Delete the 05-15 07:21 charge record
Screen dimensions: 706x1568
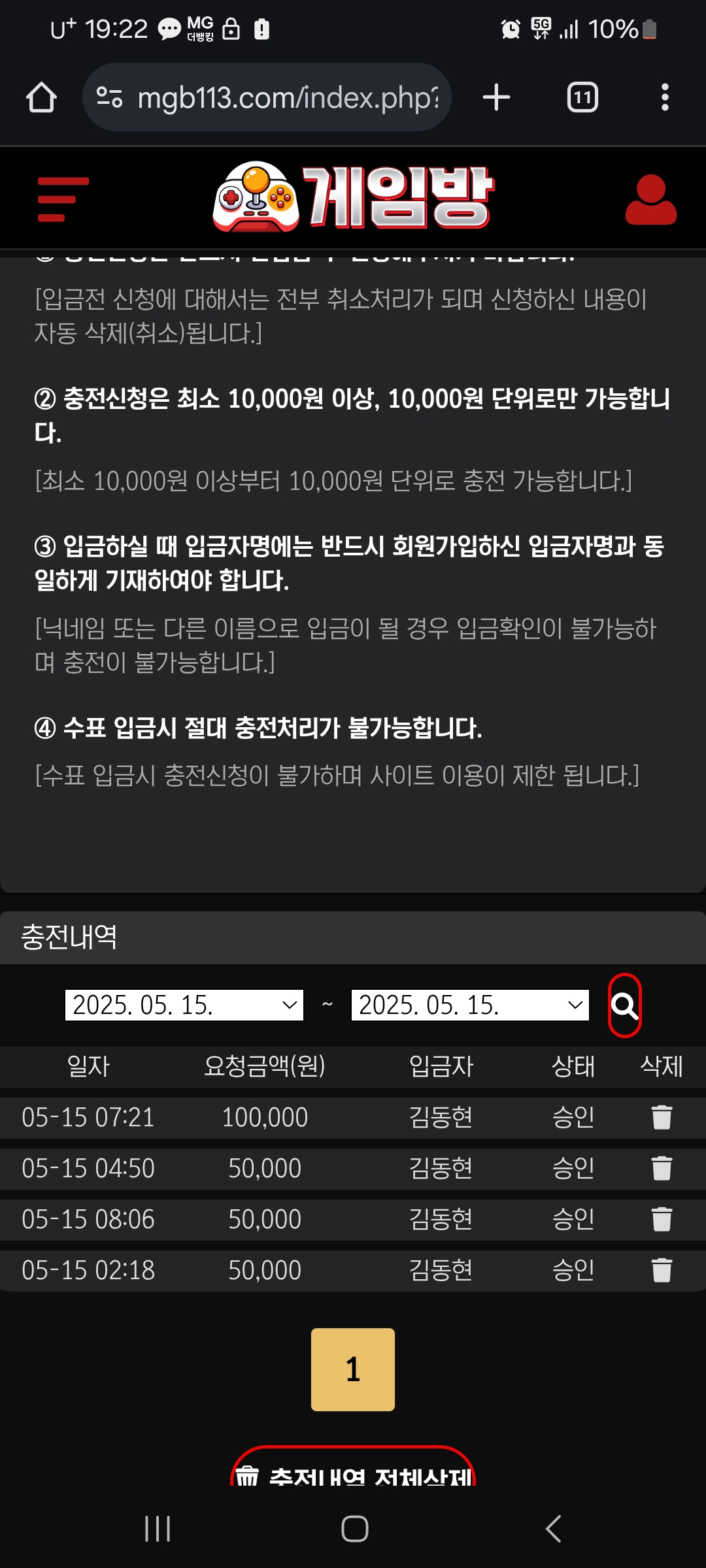pos(662,1117)
